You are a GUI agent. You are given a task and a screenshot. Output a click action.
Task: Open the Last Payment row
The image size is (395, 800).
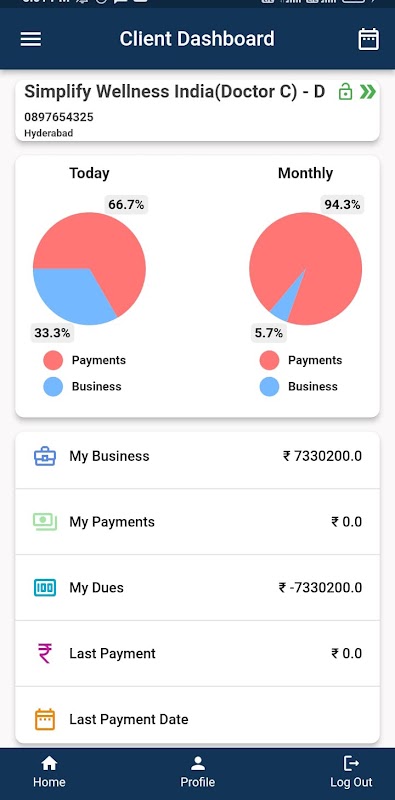(x=198, y=653)
